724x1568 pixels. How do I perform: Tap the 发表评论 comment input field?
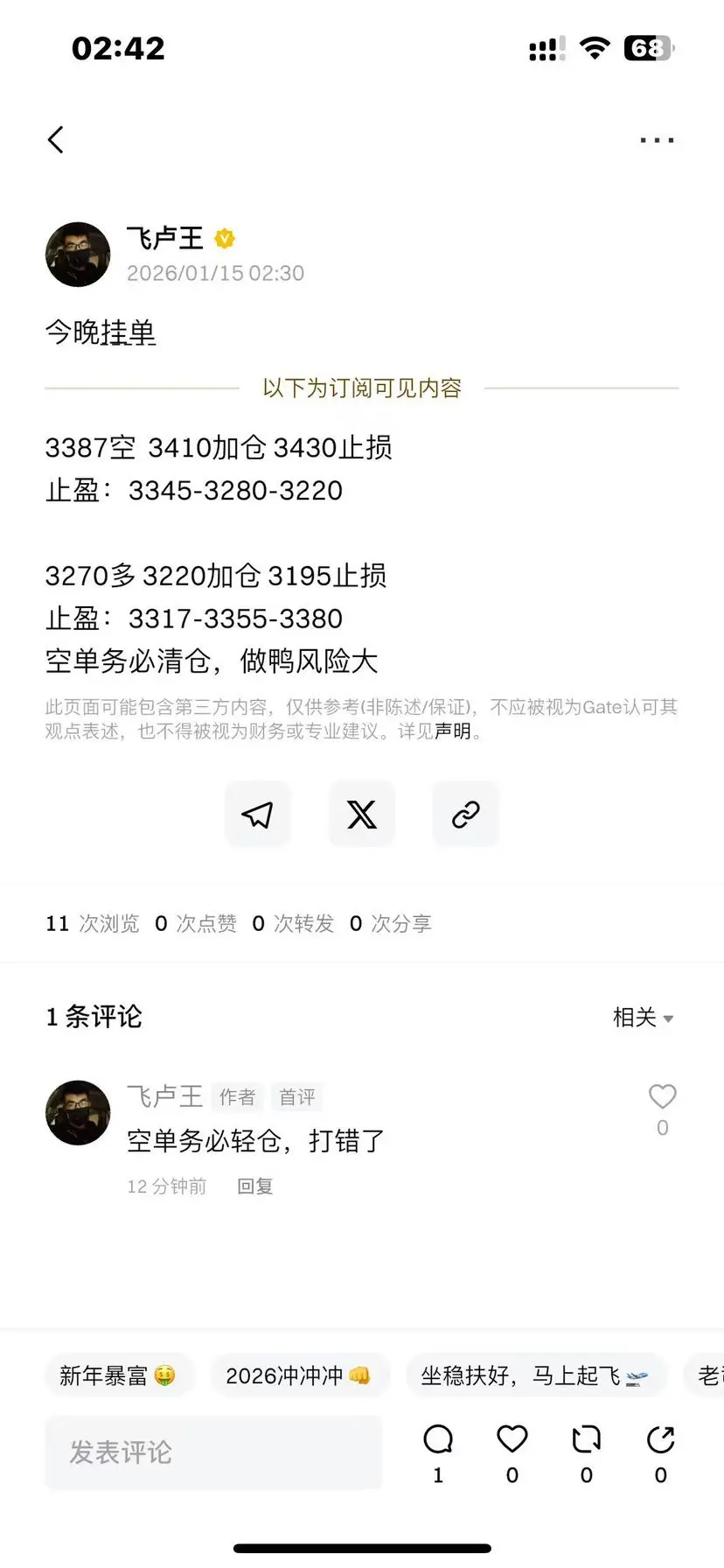(x=214, y=1451)
